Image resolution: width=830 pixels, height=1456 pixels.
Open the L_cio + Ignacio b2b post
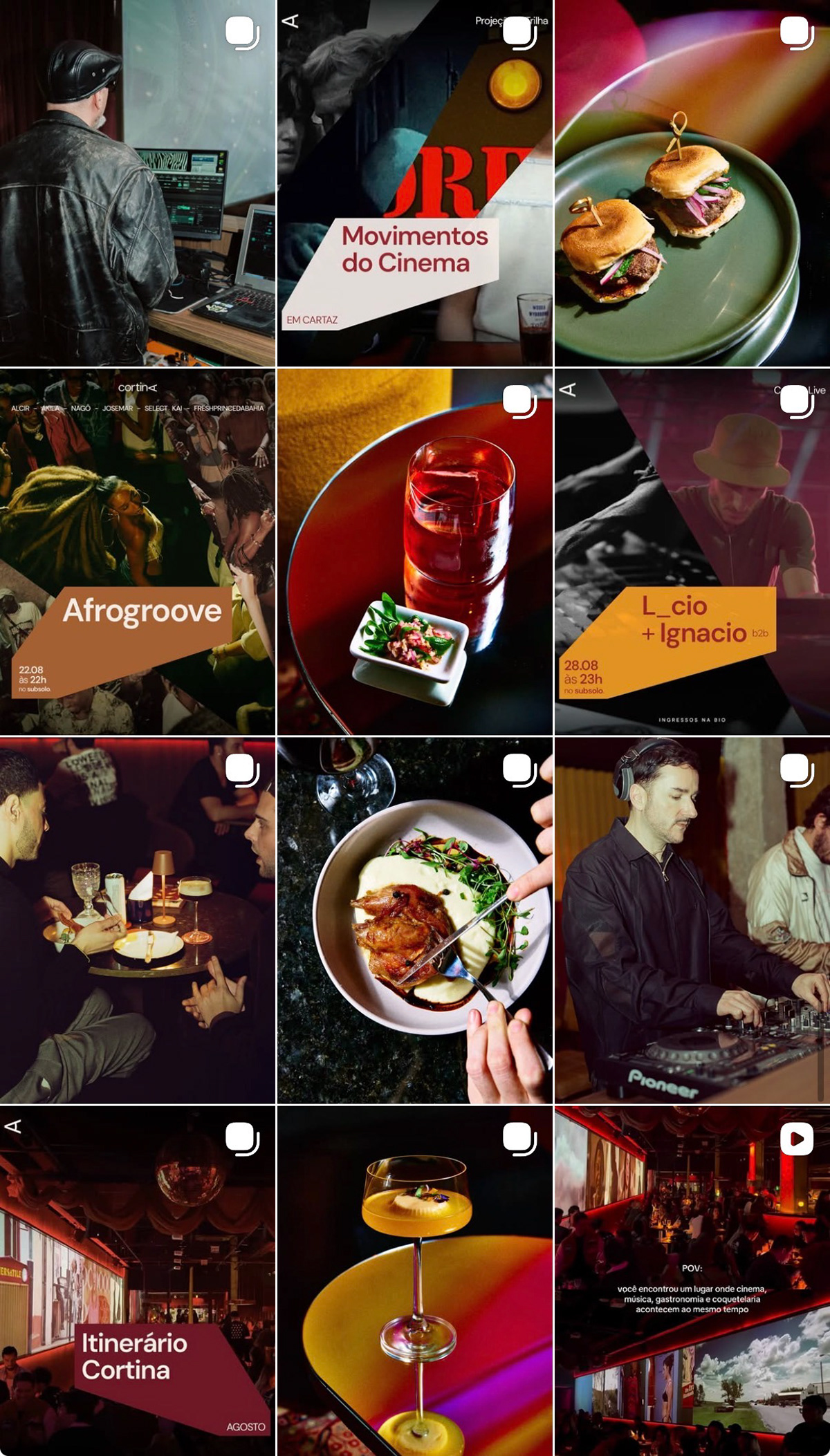click(x=692, y=552)
